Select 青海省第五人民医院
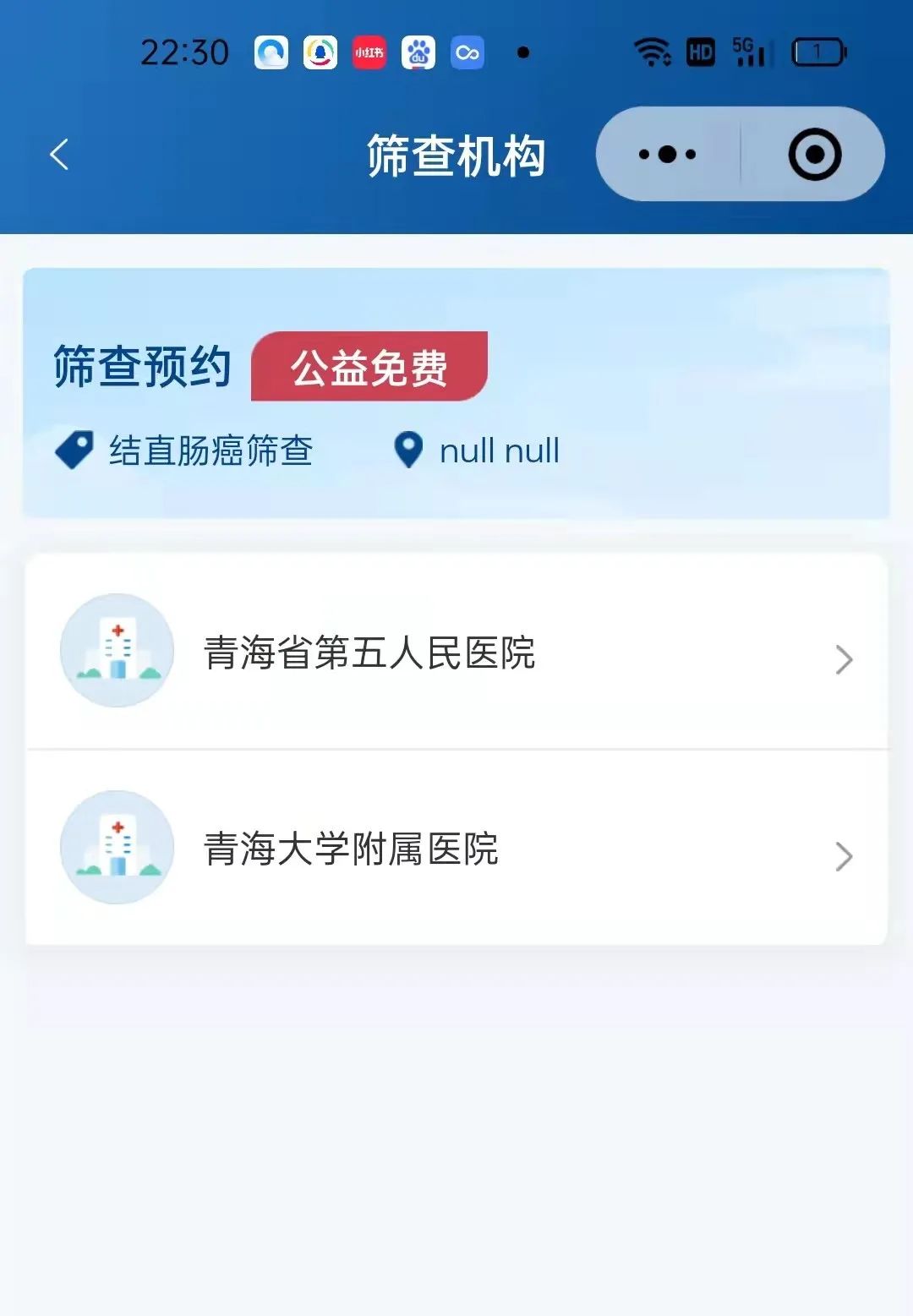 tap(456, 653)
